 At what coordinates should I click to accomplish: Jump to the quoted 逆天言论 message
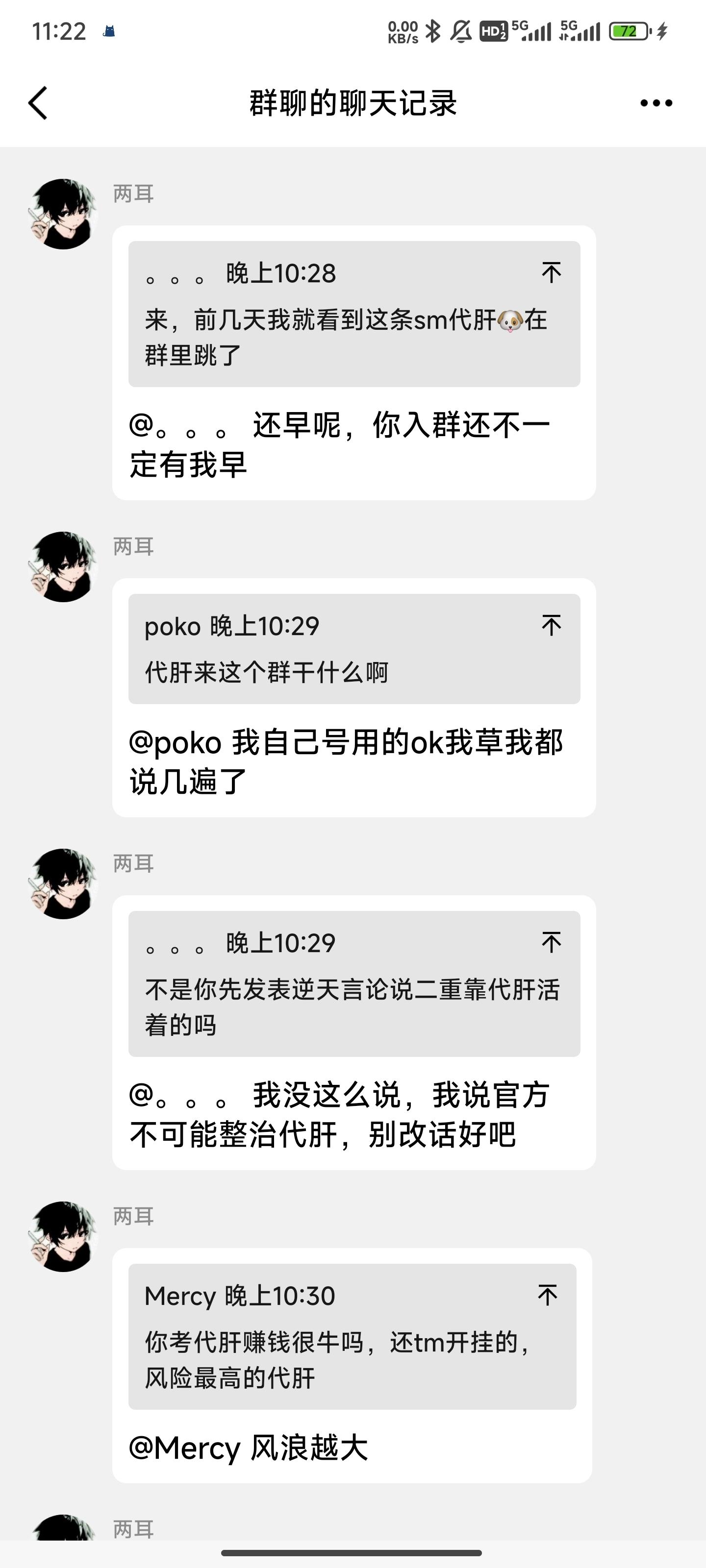[x=551, y=942]
